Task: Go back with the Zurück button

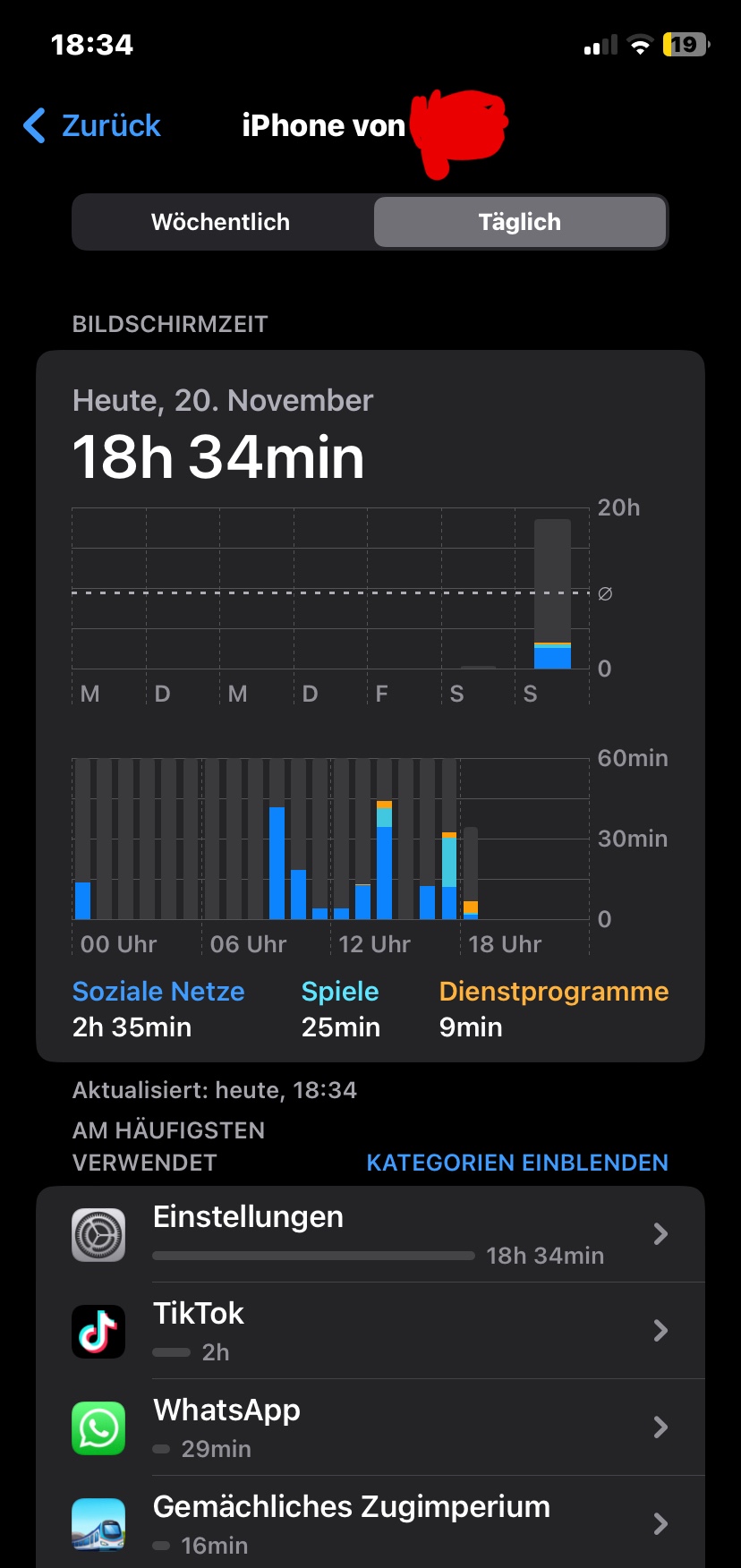Action: point(93,126)
